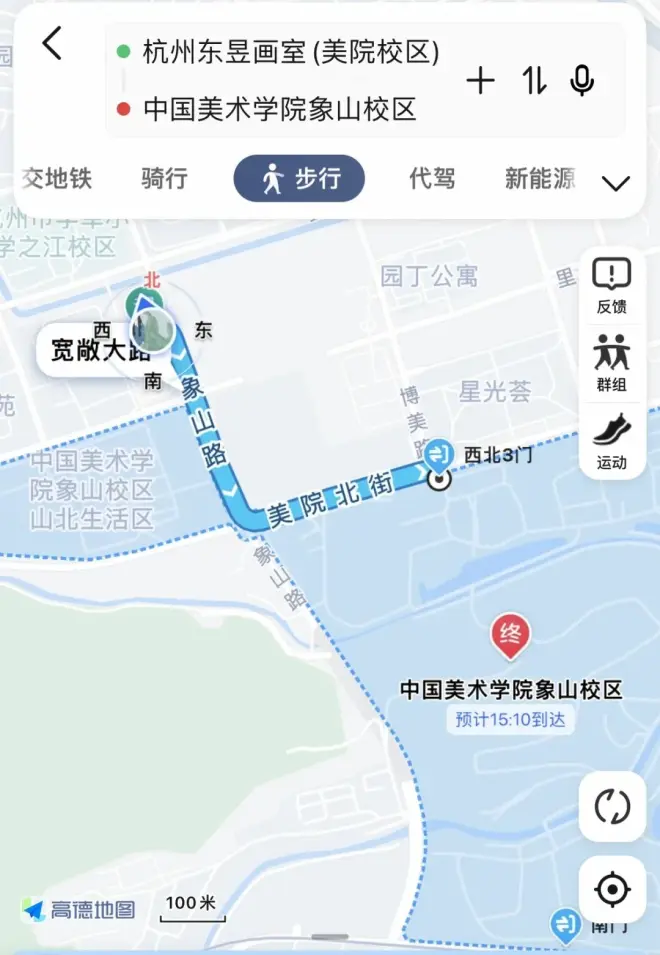Open 运动 sport mode
Screen dimensions: 660x955
[x=611, y=441]
